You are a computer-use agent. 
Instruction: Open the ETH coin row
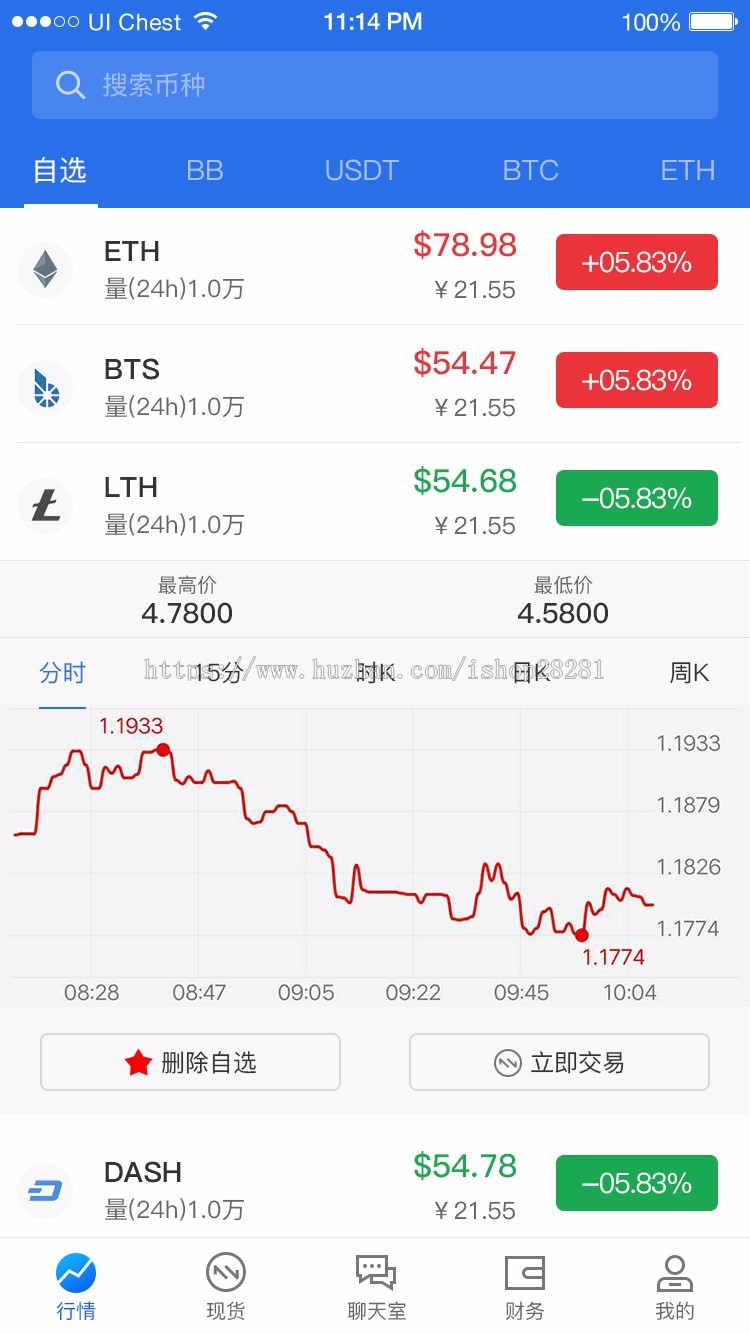click(375, 267)
